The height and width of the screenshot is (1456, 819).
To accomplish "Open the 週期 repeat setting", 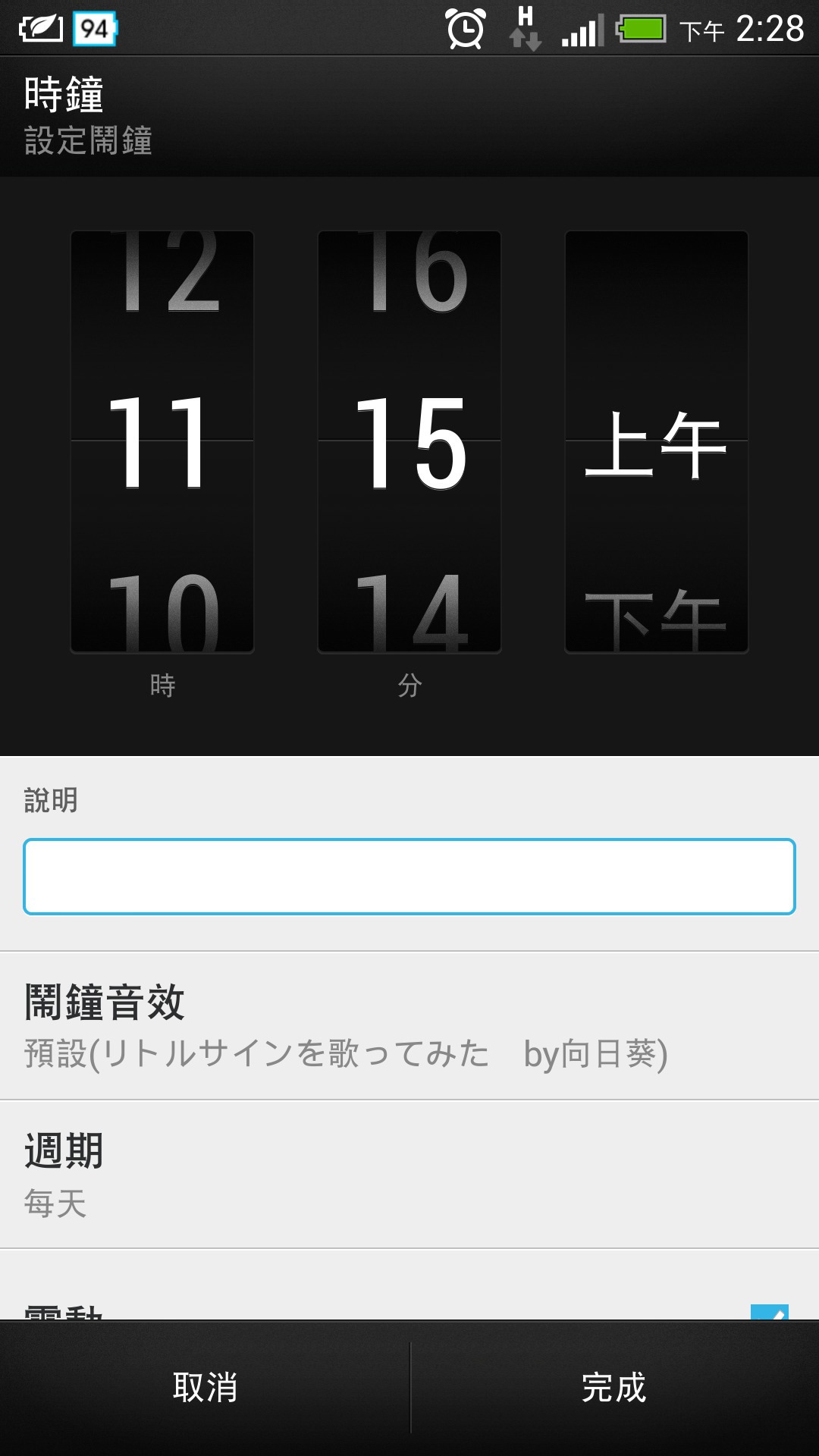I will [x=409, y=1175].
